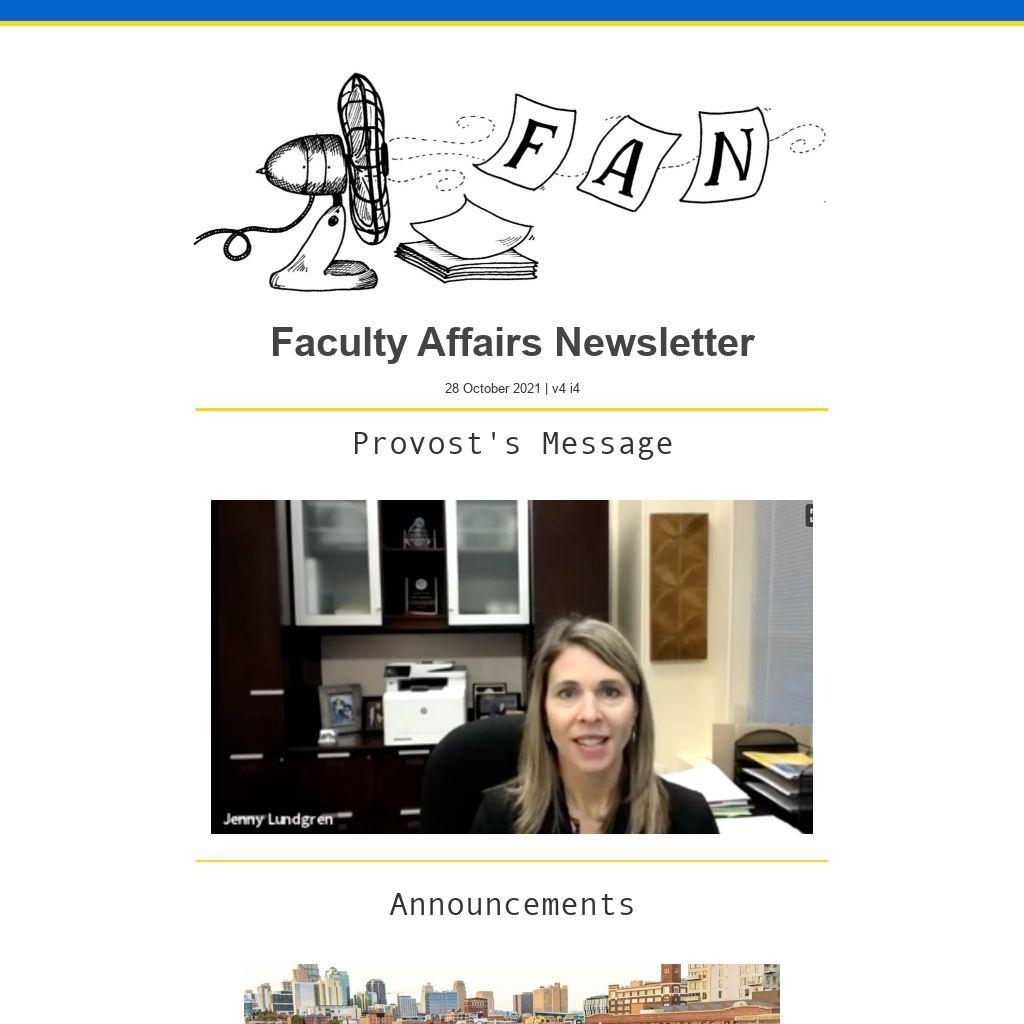Open the city skyline image under Announcements
The image size is (1024, 1024).
511,994
